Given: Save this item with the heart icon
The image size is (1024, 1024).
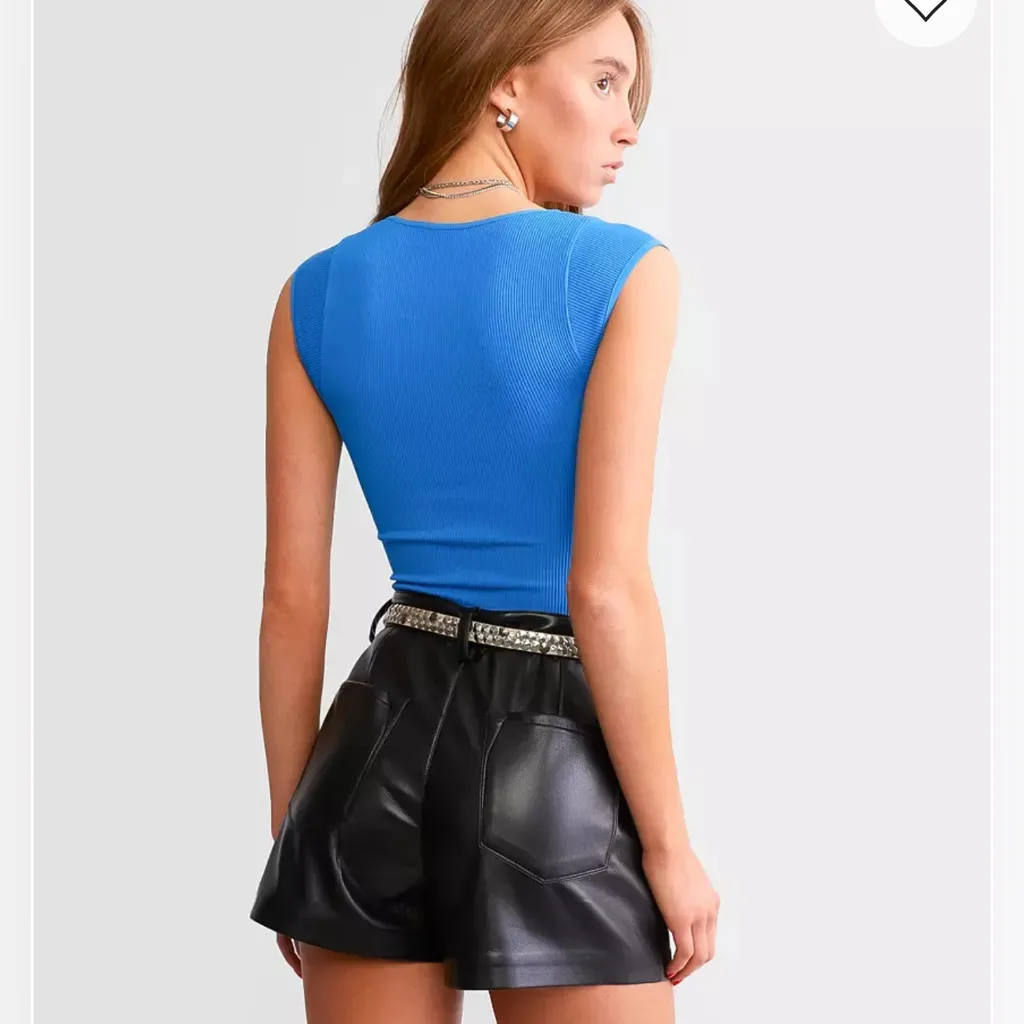Looking at the screenshot, I should click(x=925, y=10).
